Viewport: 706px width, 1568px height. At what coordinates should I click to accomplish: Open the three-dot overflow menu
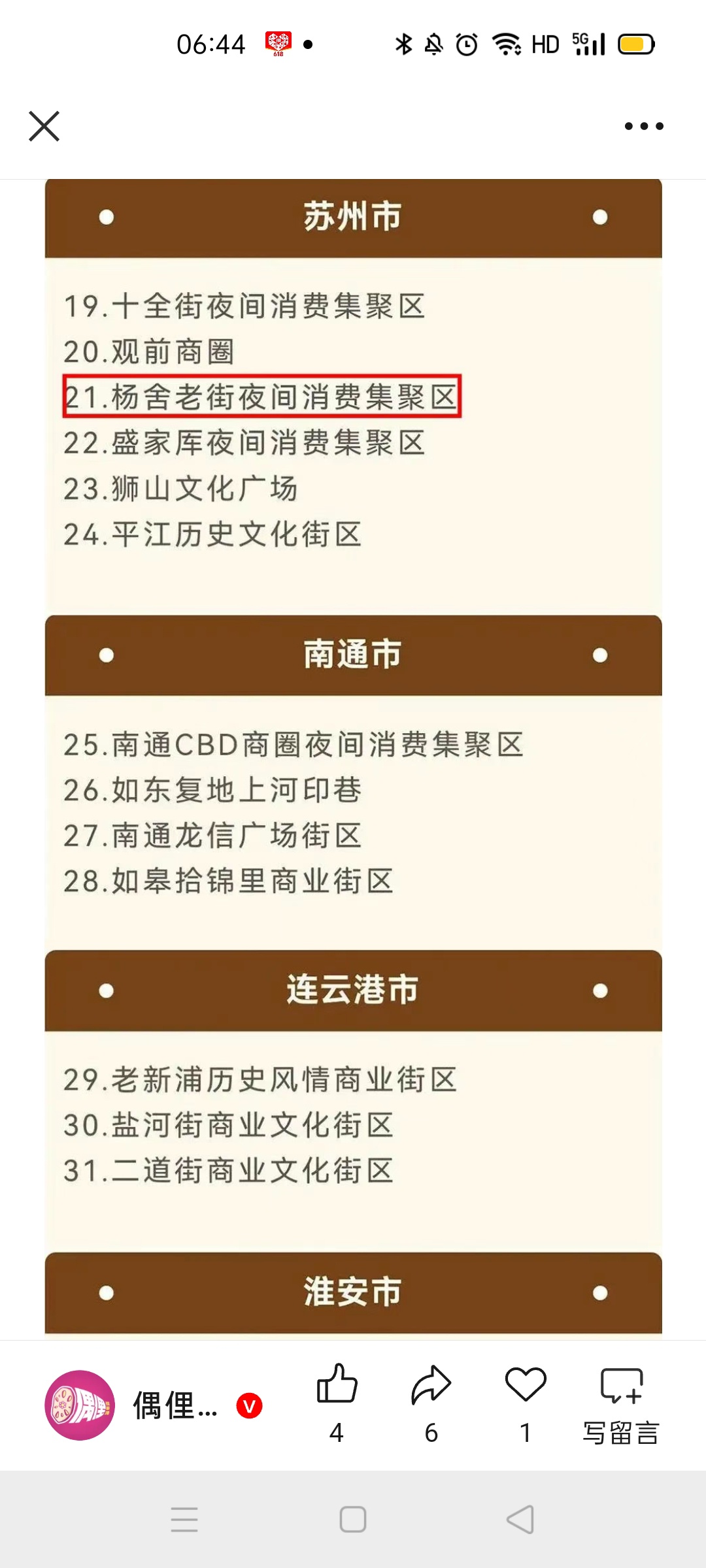[644, 126]
